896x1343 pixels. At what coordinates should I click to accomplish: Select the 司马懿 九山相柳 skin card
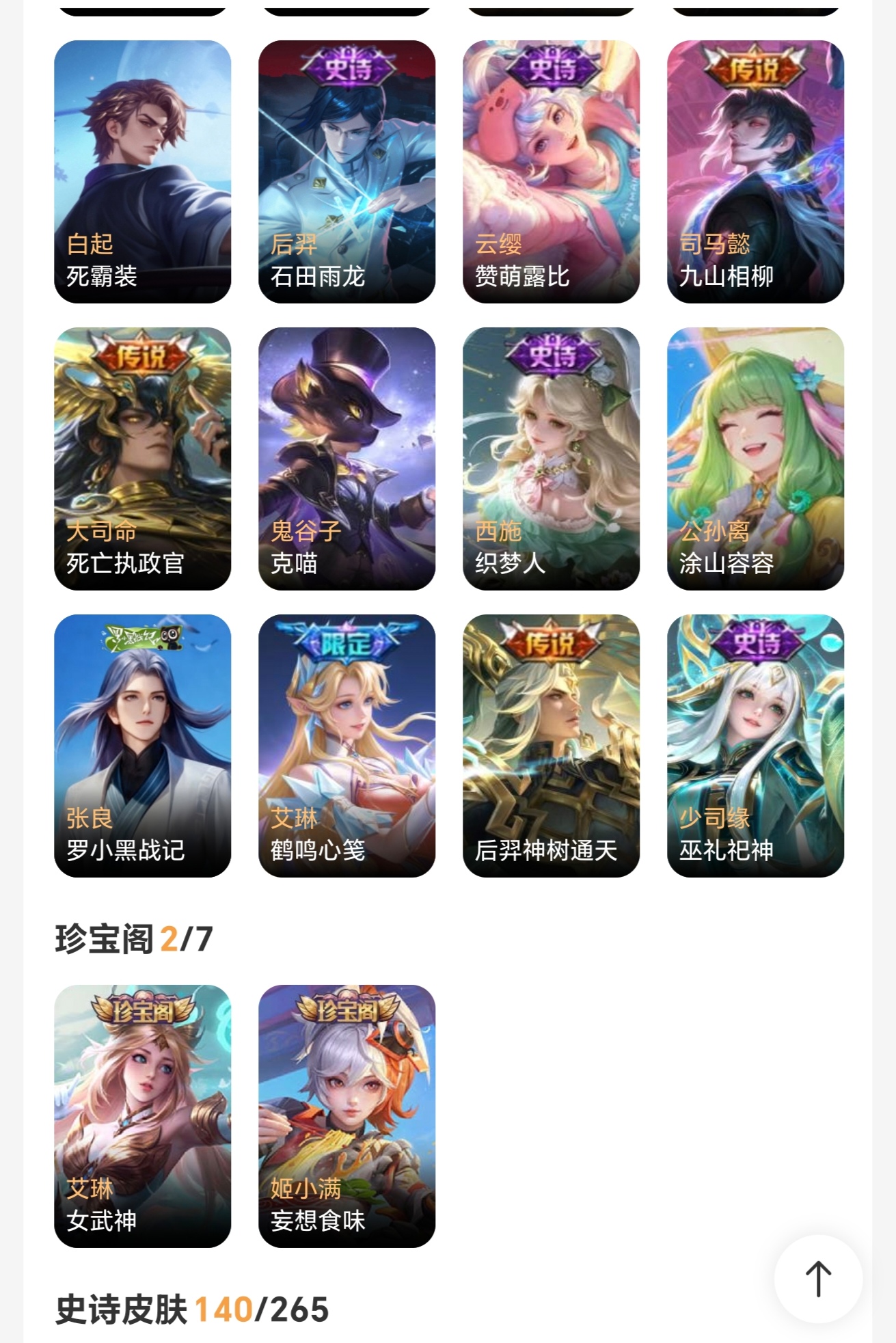(755, 172)
